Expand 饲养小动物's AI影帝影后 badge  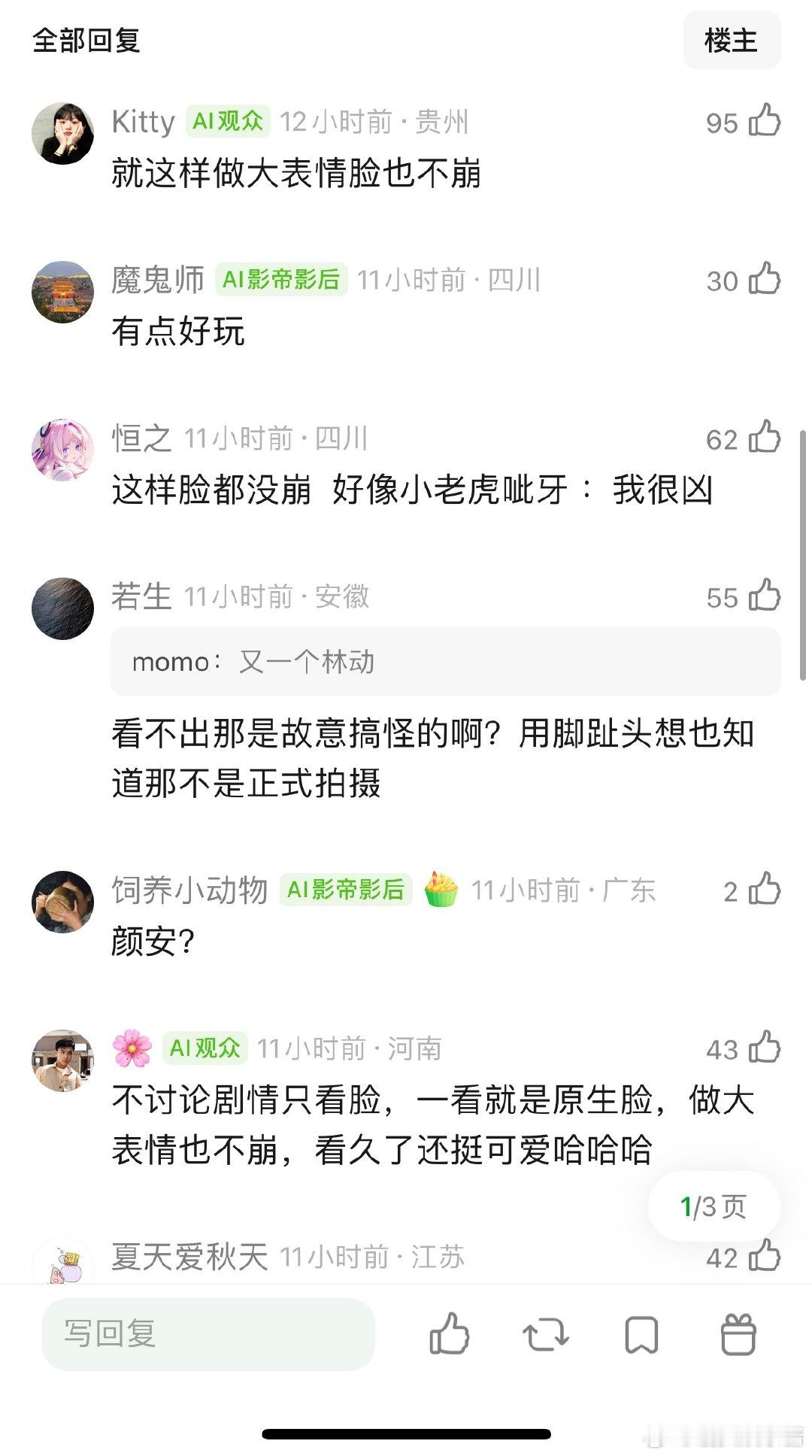coord(346,890)
